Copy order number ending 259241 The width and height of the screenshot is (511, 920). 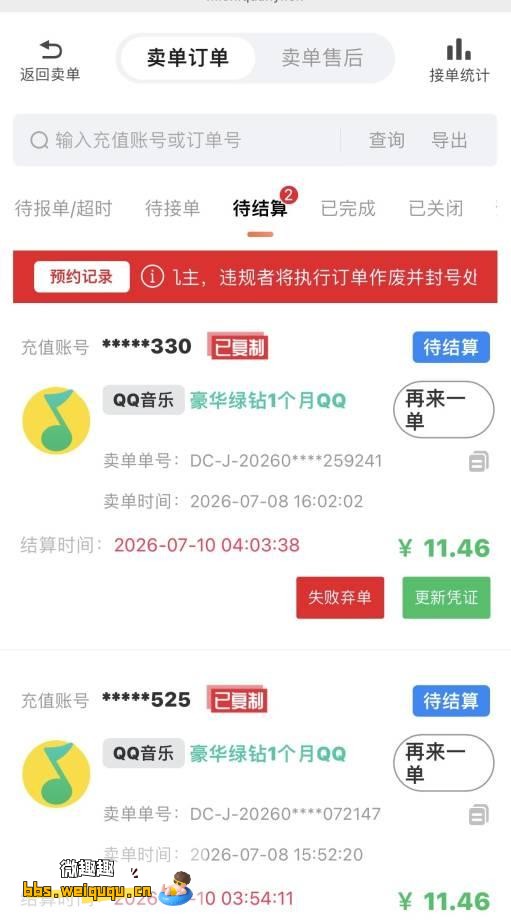tap(479, 461)
